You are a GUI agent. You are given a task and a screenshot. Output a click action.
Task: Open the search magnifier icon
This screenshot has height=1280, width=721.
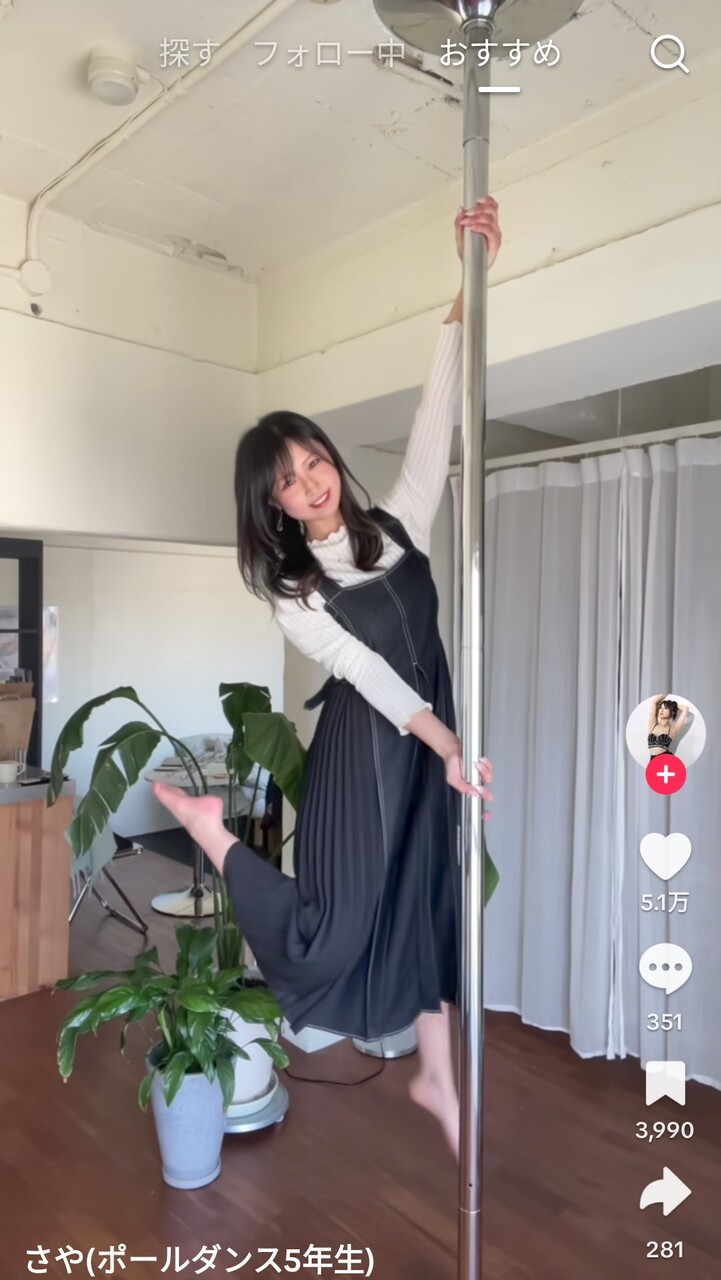[669, 54]
